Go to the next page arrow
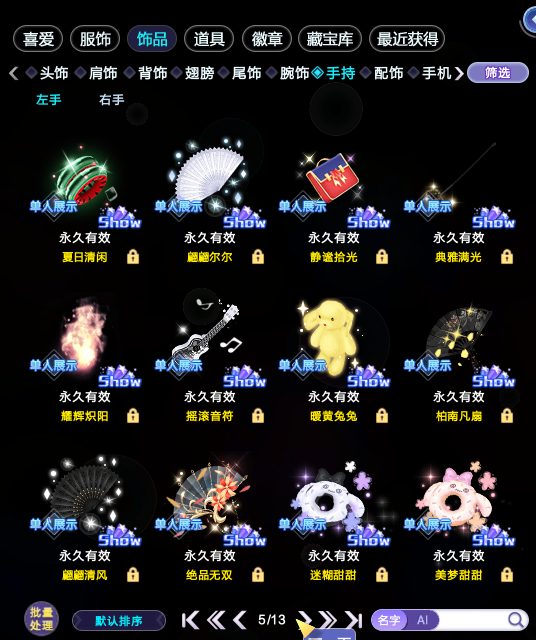This screenshot has height=640, width=536. [304, 620]
